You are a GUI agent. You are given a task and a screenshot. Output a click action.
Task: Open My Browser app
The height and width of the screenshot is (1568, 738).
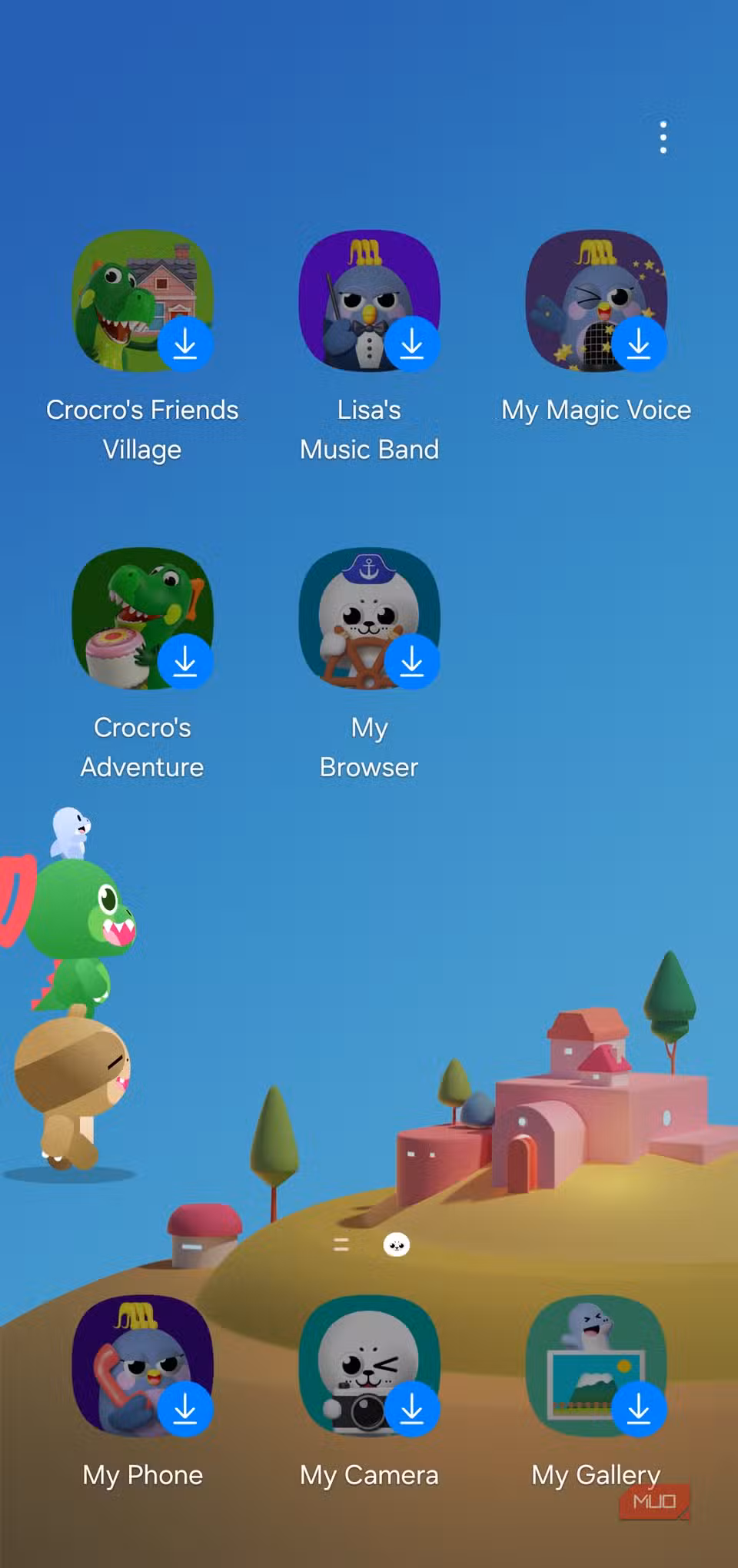[x=369, y=618]
